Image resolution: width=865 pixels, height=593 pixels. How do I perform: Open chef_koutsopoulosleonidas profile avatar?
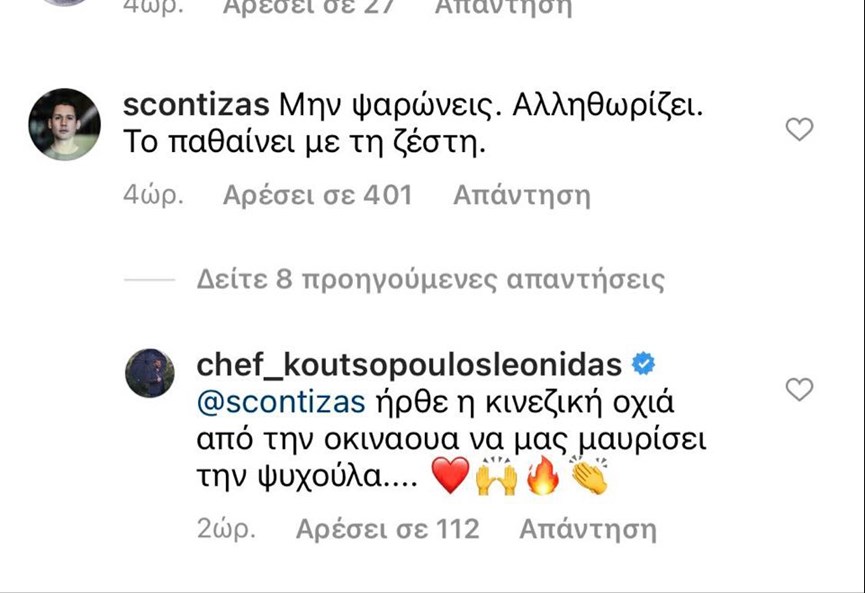150,373
